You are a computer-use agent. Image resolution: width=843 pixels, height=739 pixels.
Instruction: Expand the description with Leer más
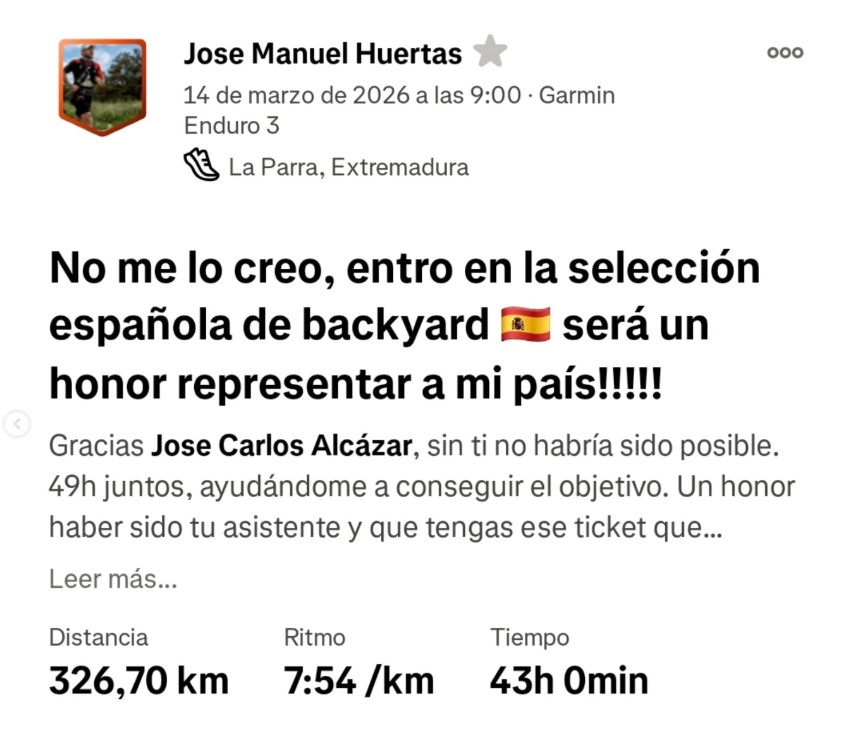113,579
